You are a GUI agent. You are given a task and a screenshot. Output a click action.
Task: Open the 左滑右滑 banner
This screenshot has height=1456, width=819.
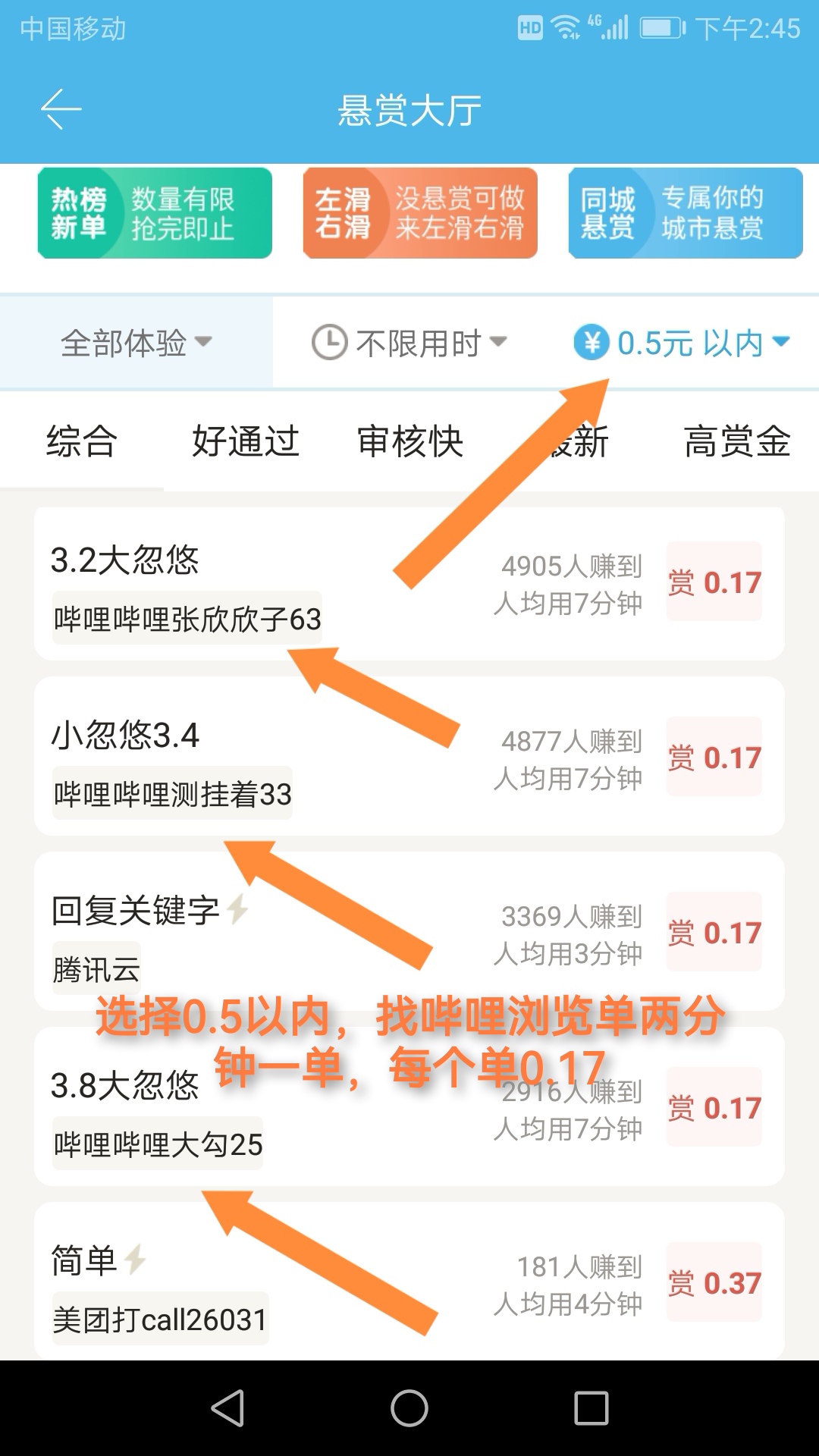420,213
